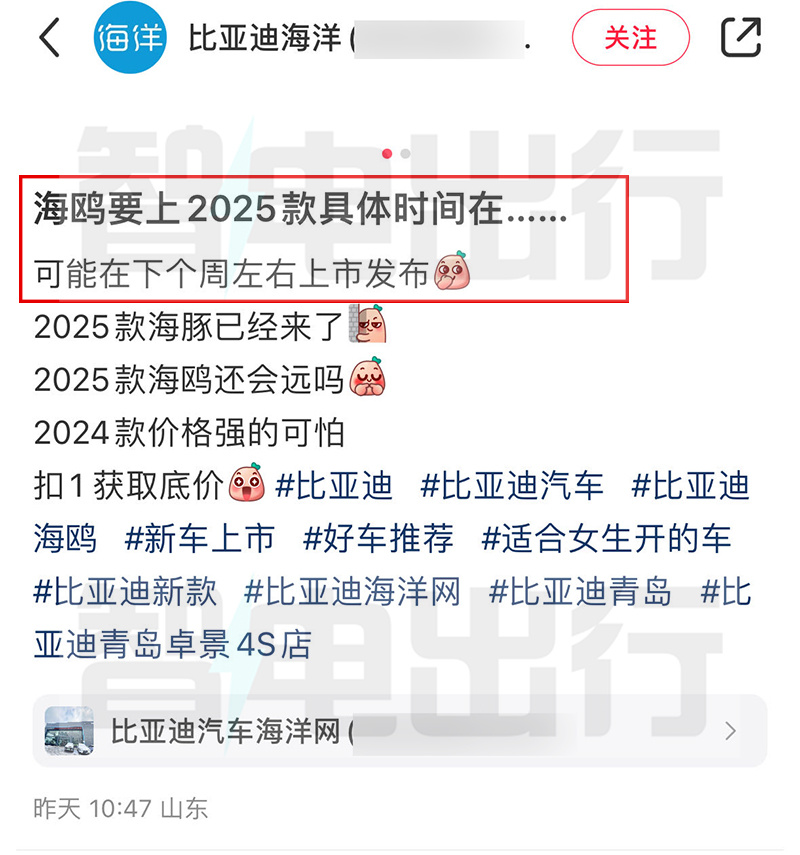Open the #适合女生开的车 hashtag
This screenshot has height=855, width=800.
click(x=606, y=539)
